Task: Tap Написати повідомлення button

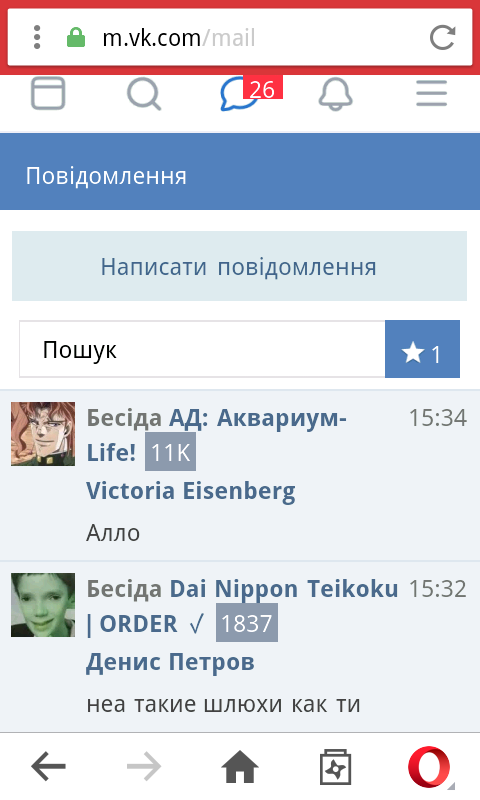Action: (x=239, y=266)
